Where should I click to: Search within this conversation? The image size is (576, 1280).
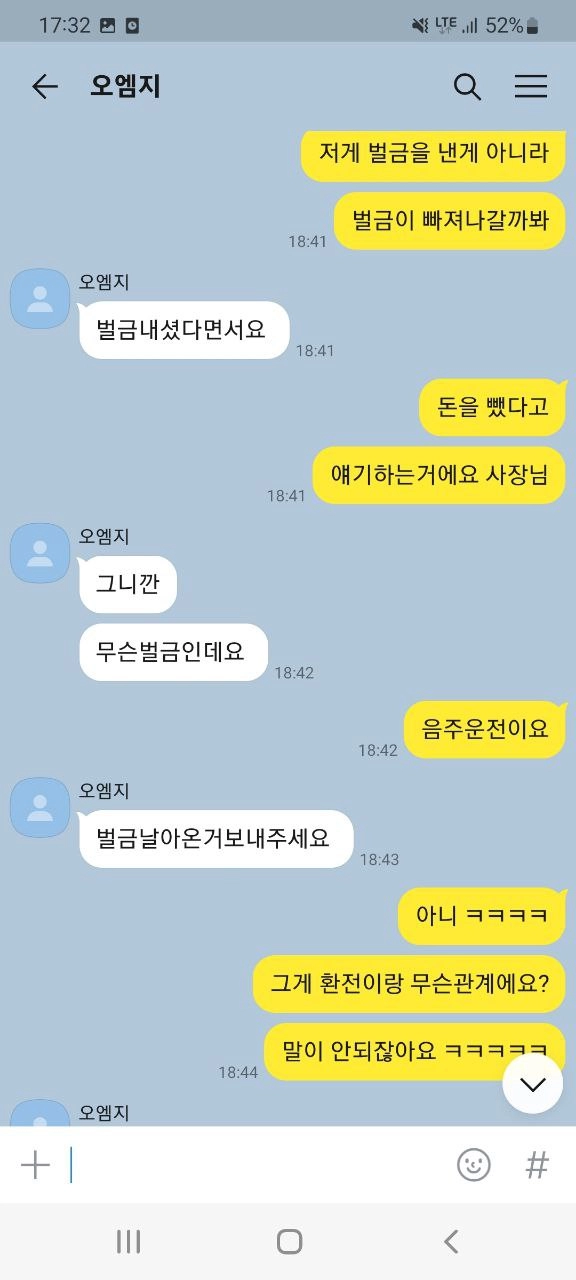[x=467, y=87]
